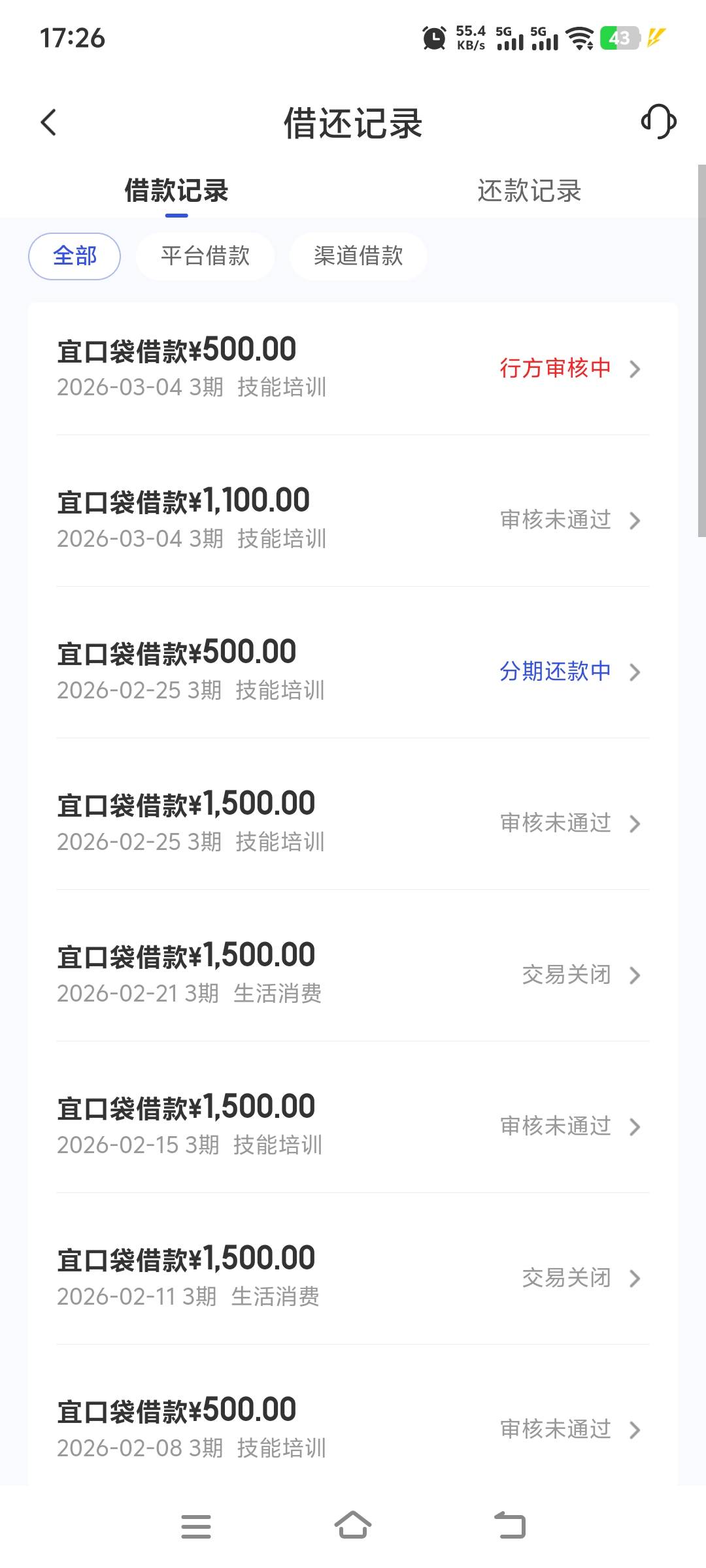706x1568 pixels.
Task: Open the recent apps menu button
Action: 196,1526
